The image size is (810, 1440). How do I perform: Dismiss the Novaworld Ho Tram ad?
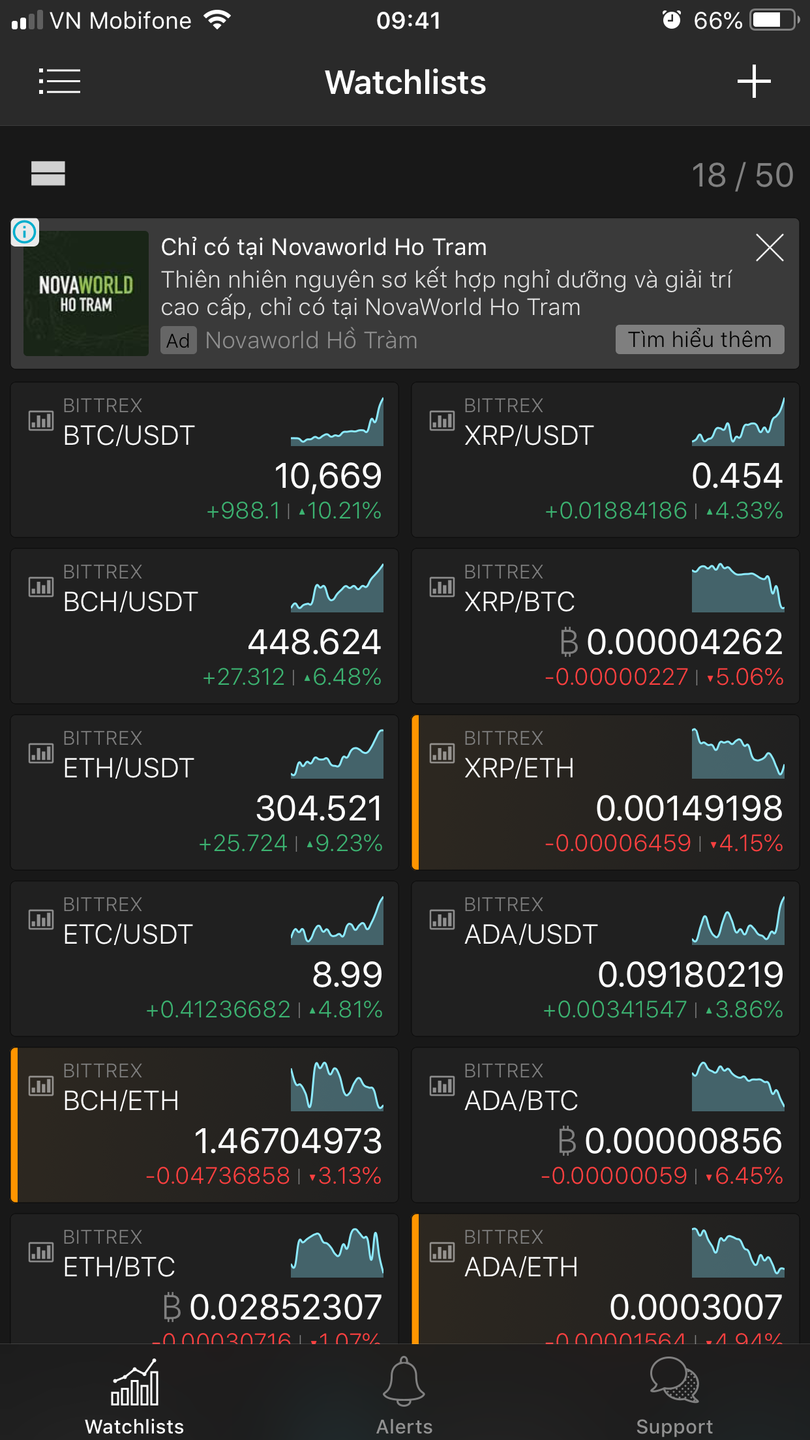769,248
